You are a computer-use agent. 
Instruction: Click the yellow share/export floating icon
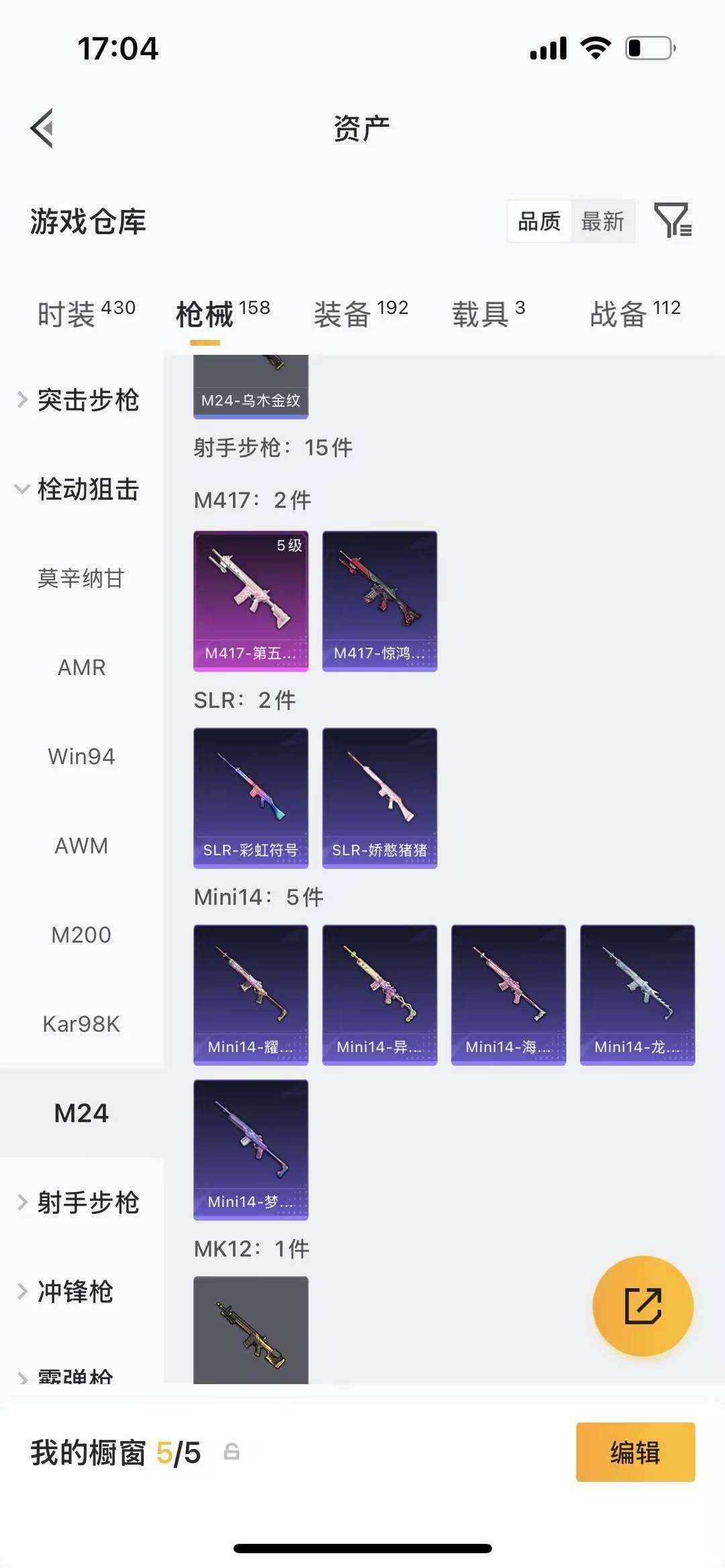click(642, 1304)
